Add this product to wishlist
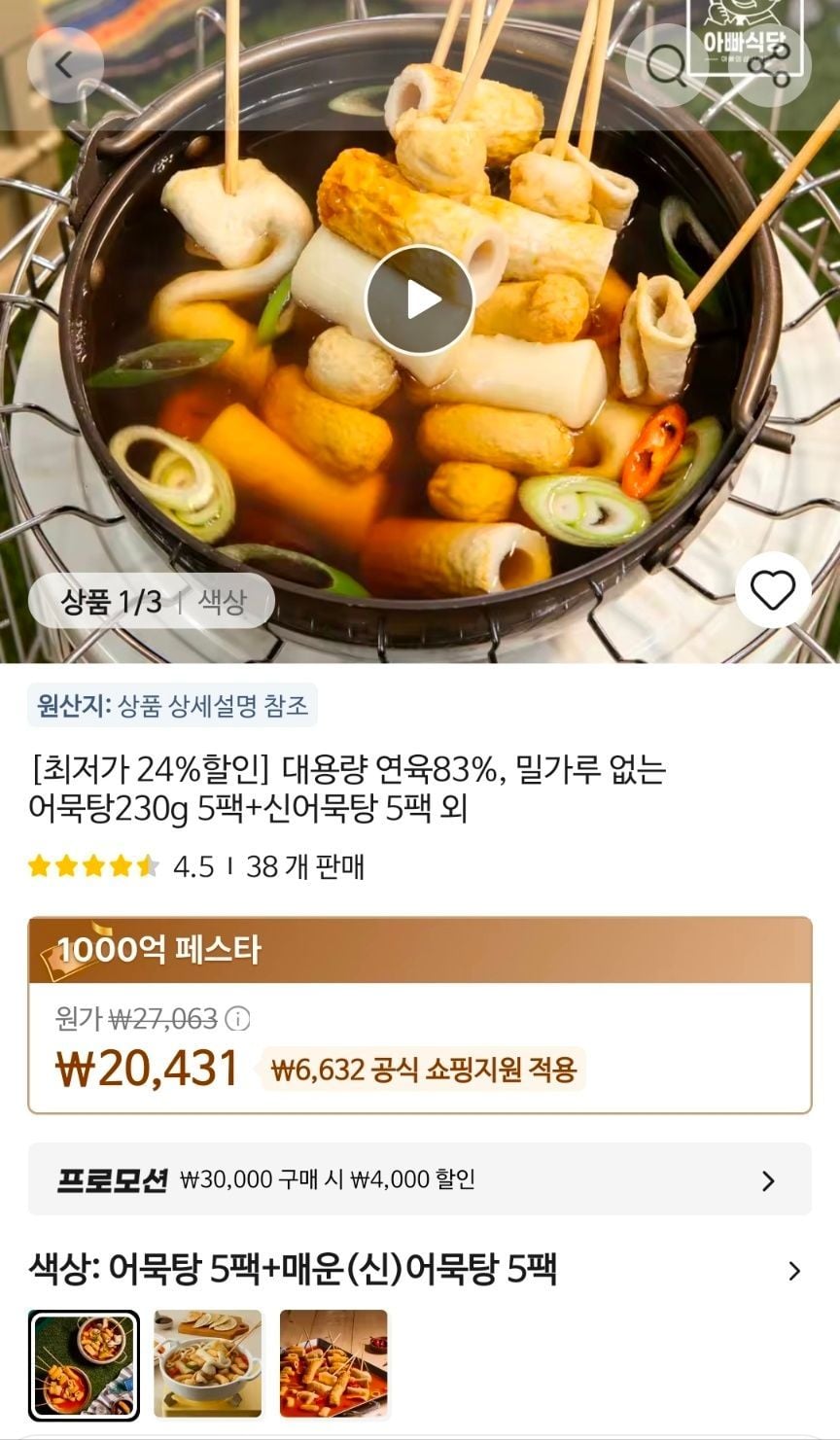The height and width of the screenshot is (1440, 840). pos(773,590)
